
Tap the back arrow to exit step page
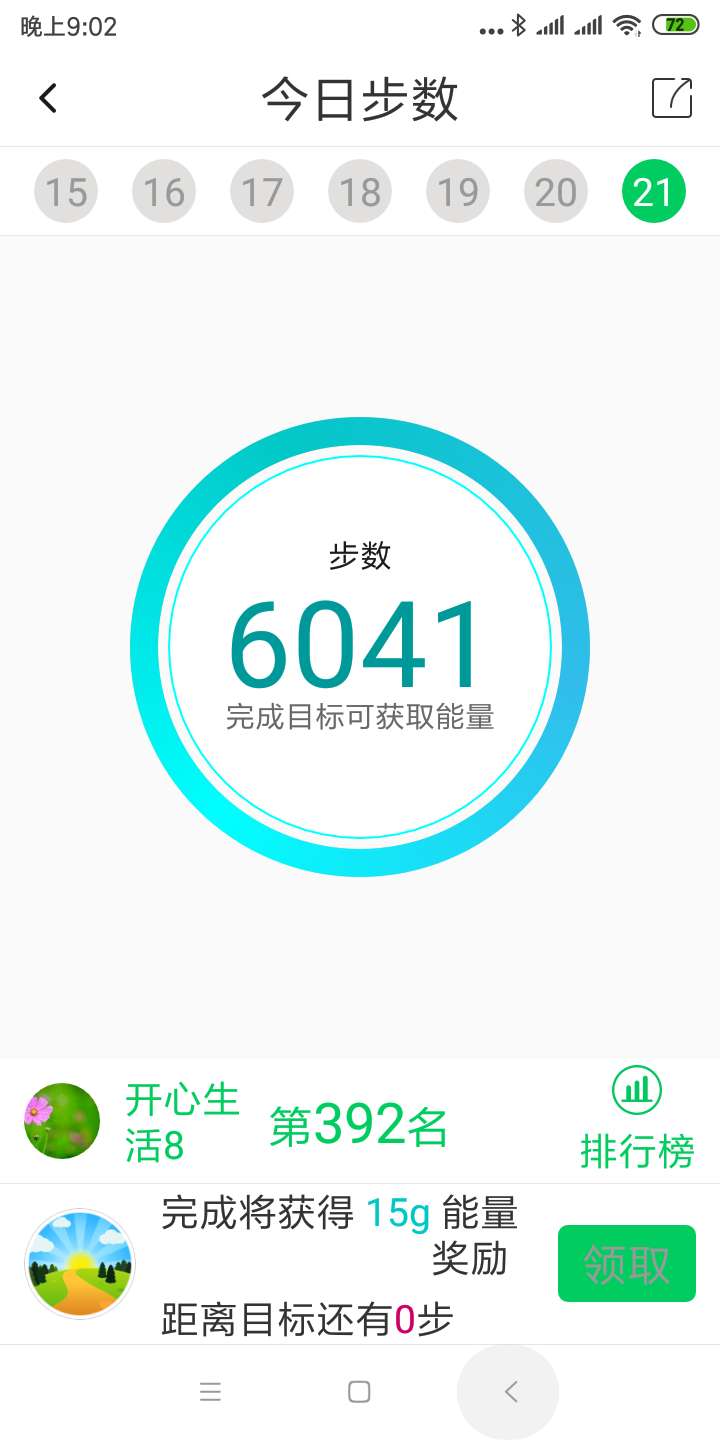click(x=47, y=97)
